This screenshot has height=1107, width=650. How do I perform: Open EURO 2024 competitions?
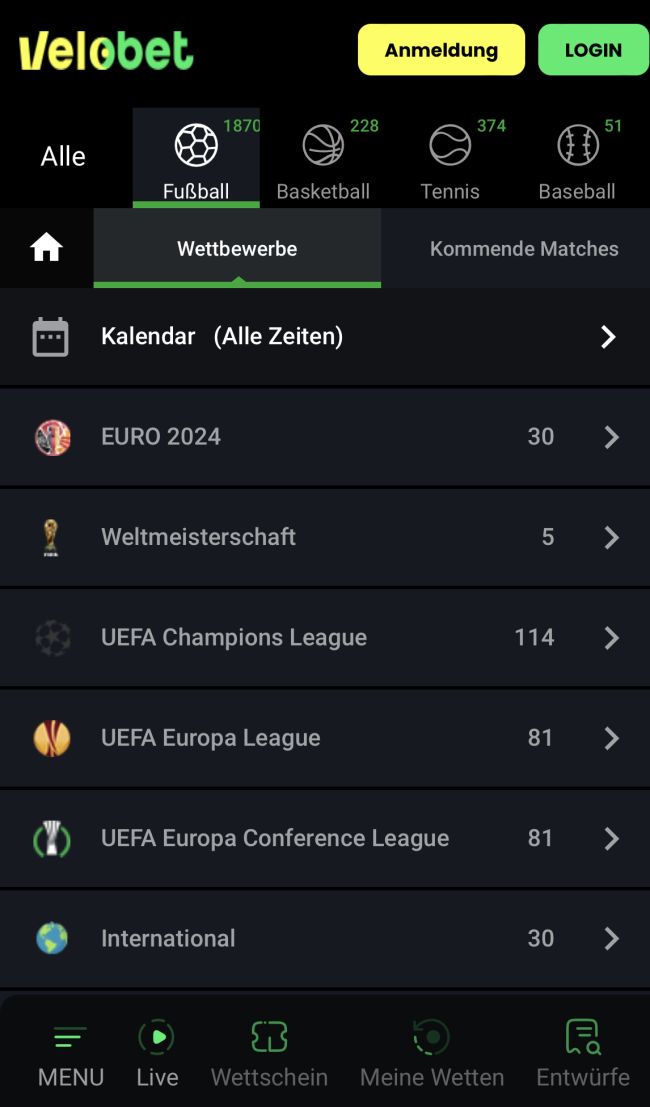coord(324,437)
